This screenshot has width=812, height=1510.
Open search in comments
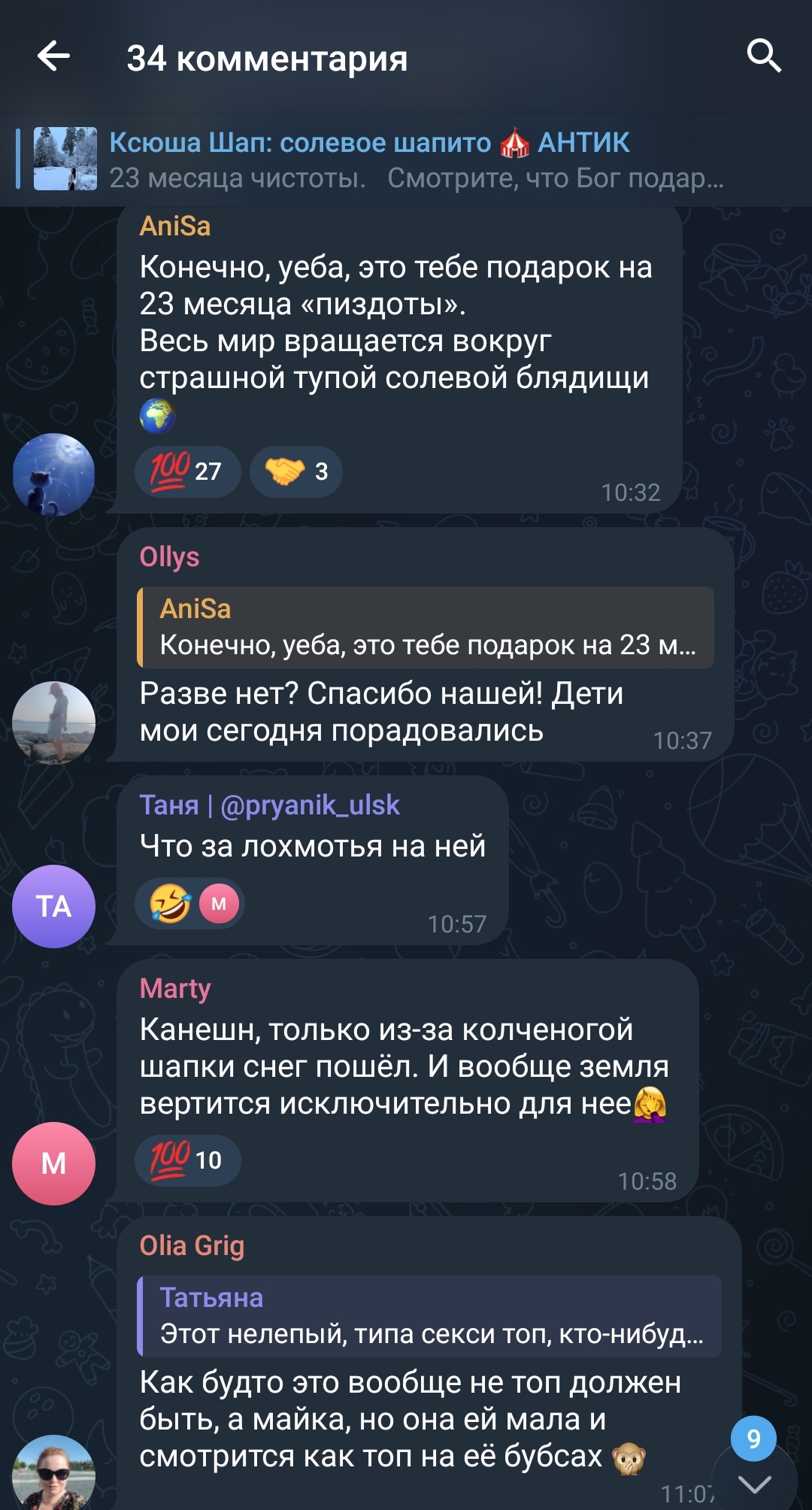[x=763, y=56]
